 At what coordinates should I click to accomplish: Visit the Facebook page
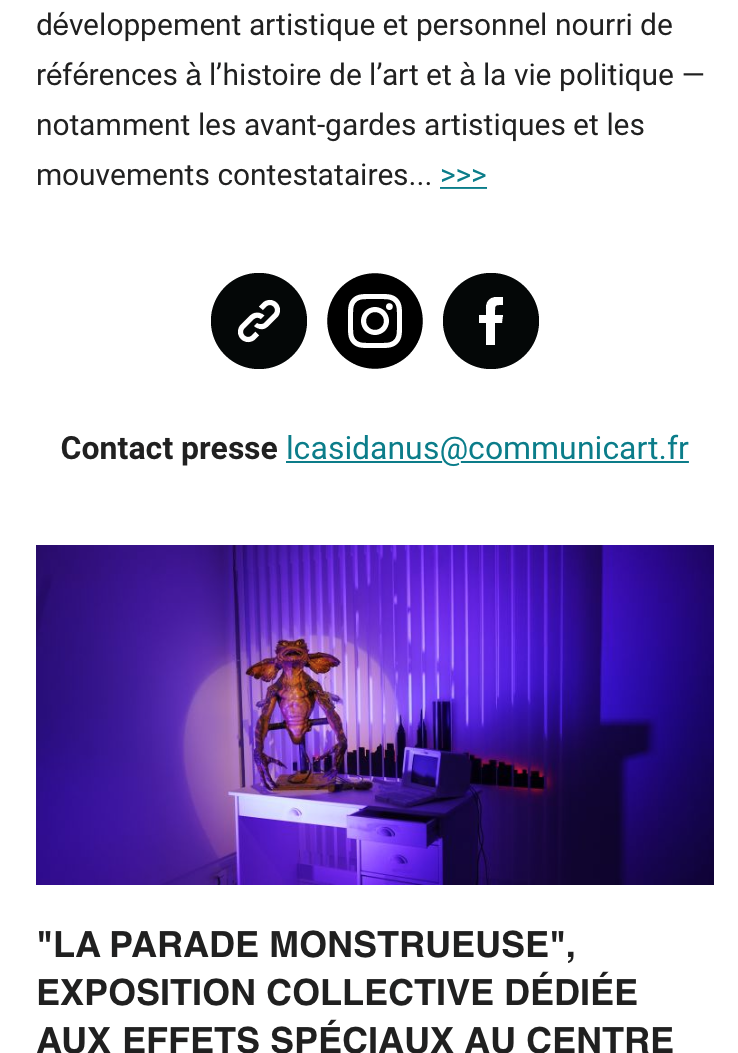pyautogui.click(x=491, y=321)
